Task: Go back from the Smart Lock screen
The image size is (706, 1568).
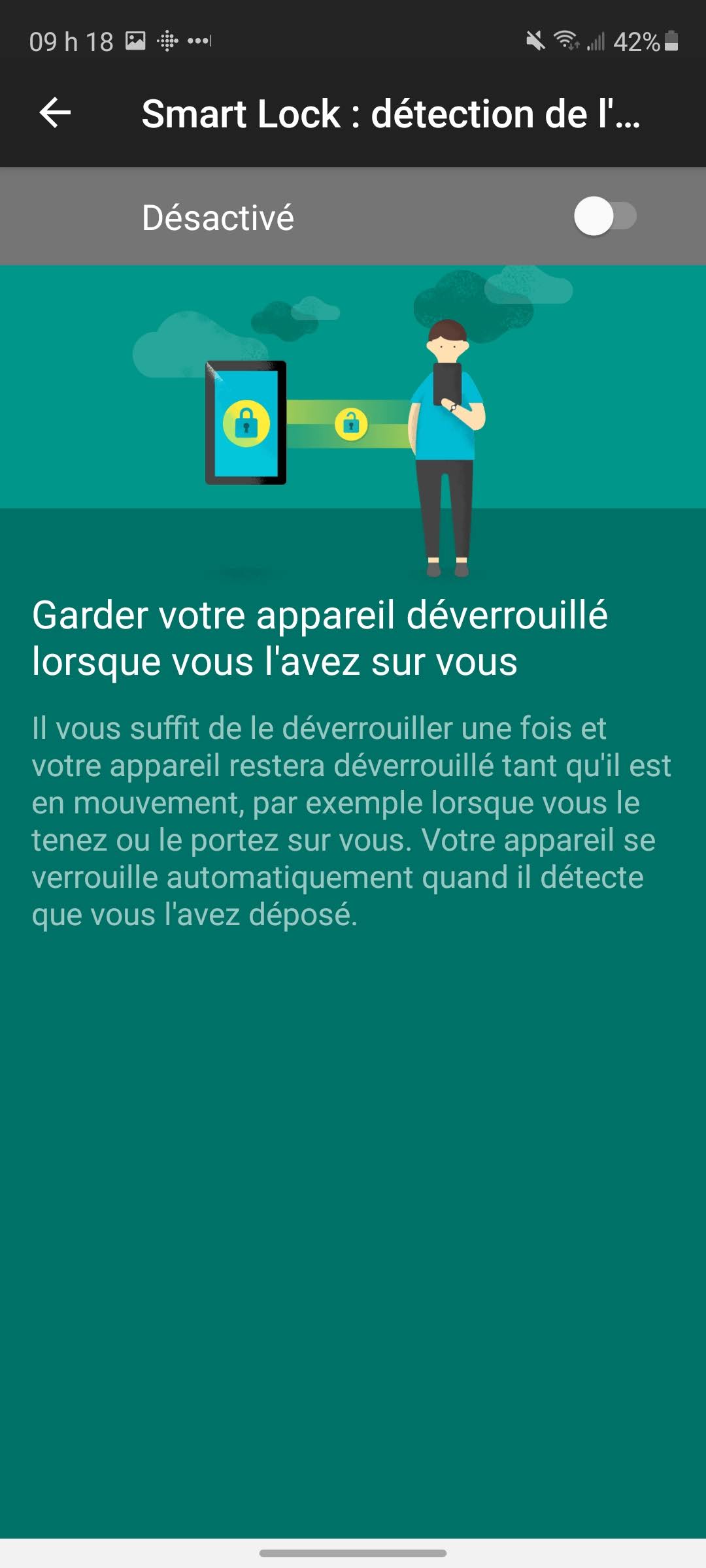Action: (x=55, y=113)
